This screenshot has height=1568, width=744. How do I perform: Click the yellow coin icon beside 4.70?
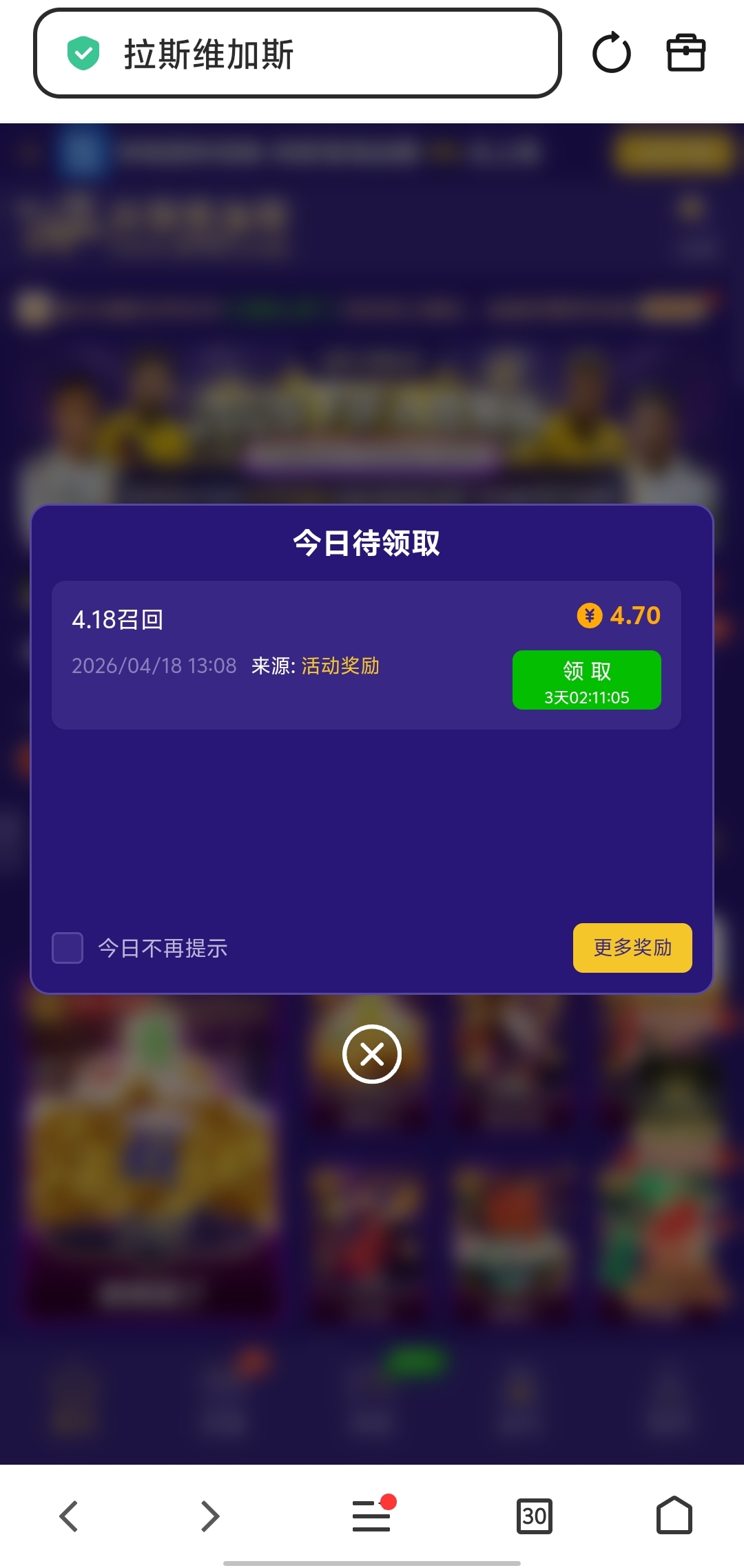click(589, 616)
